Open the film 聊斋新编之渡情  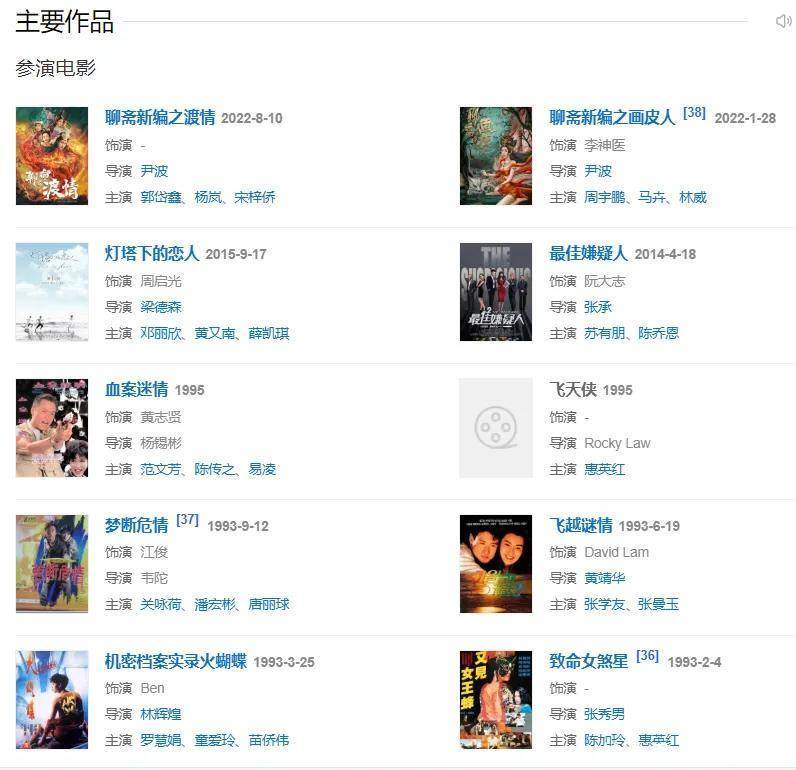point(160,117)
